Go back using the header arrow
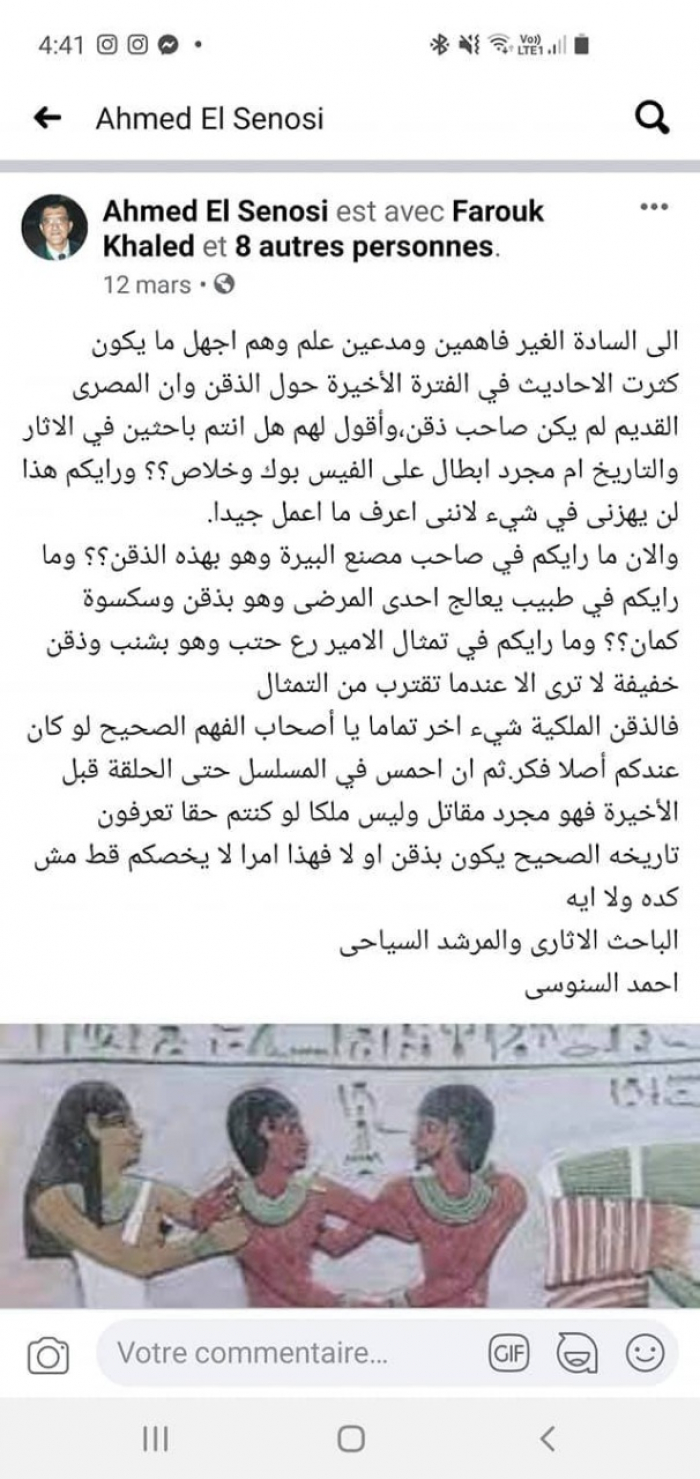The image size is (700, 1479). click(47, 119)
